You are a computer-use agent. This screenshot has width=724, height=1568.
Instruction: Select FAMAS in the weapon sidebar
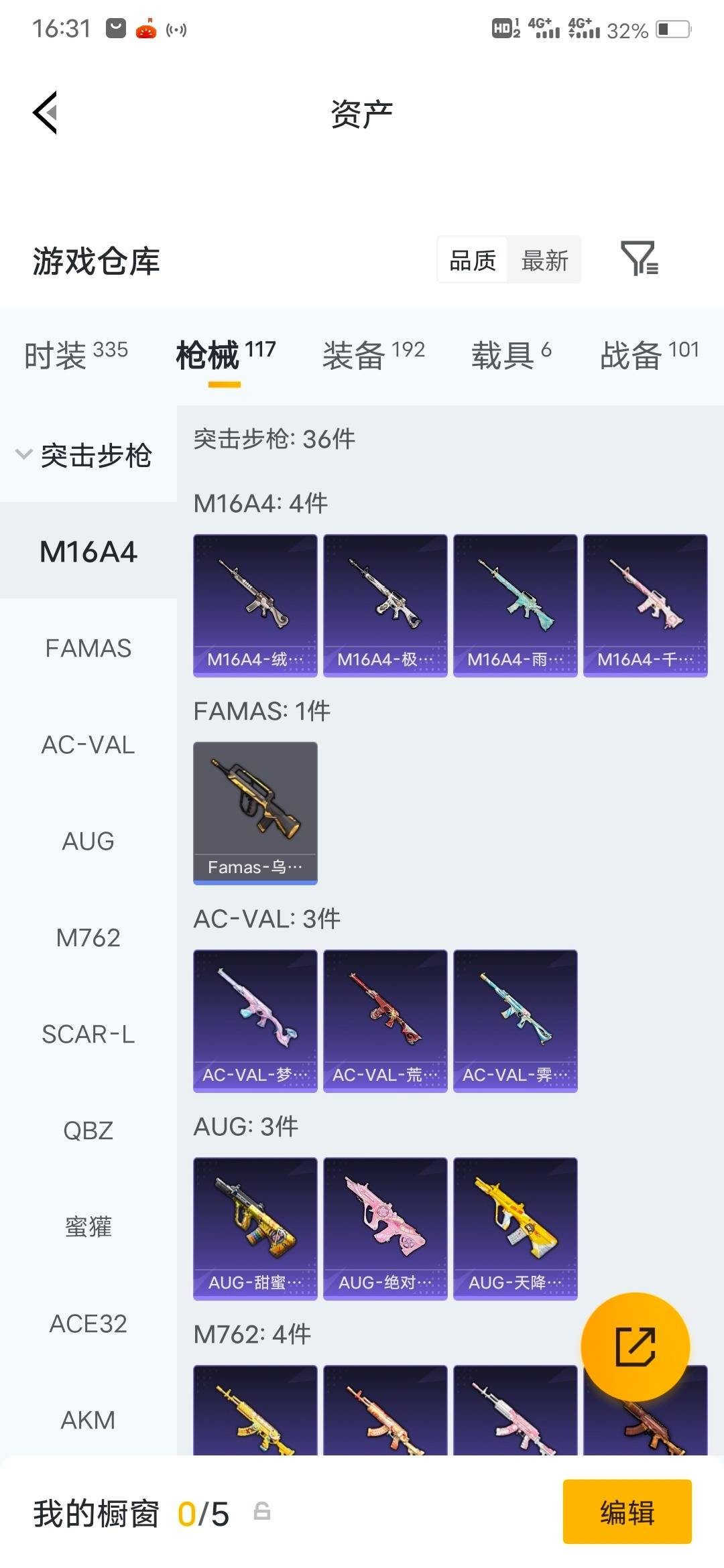click(x=89, y=648)
